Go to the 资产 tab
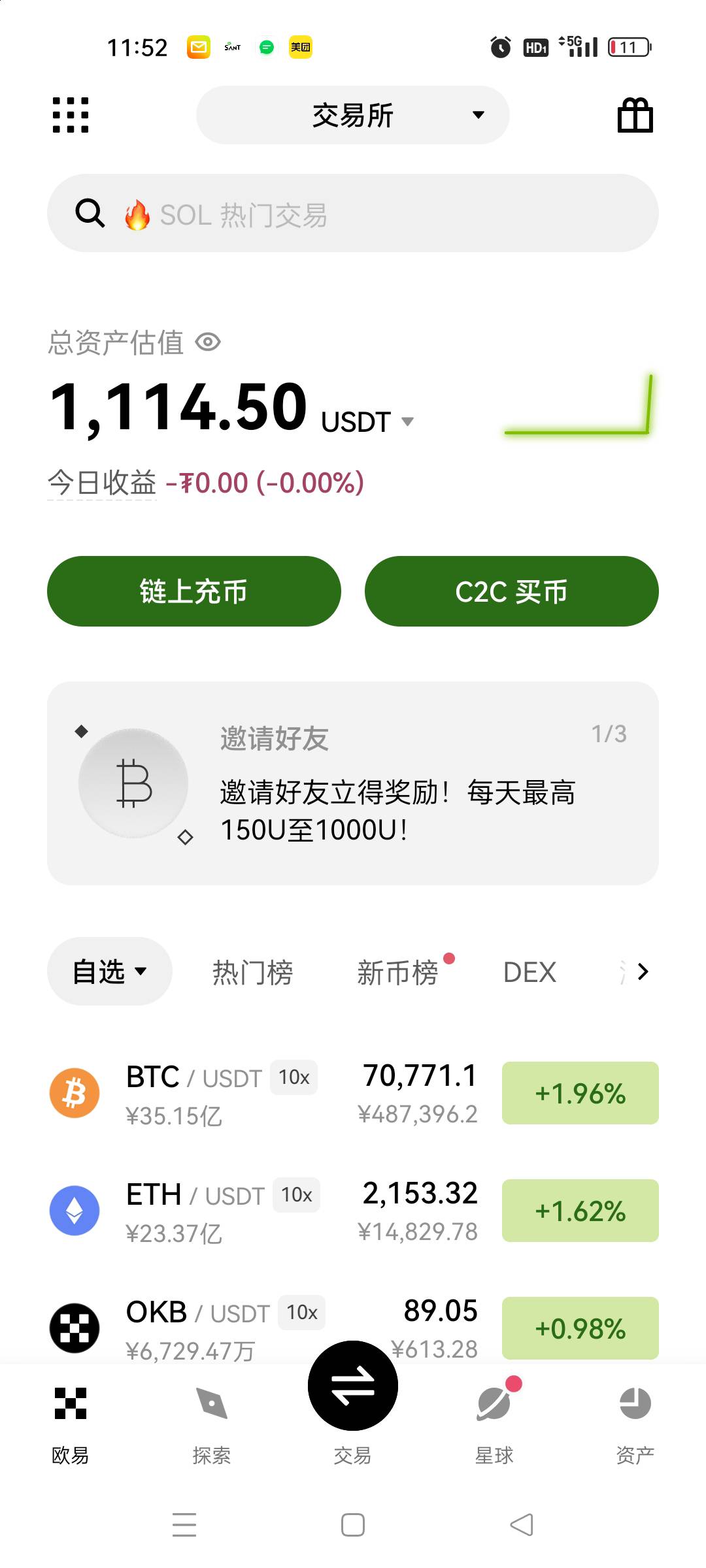The width and height of the screenshot is (706, 1568). [x=635, y=1426]
